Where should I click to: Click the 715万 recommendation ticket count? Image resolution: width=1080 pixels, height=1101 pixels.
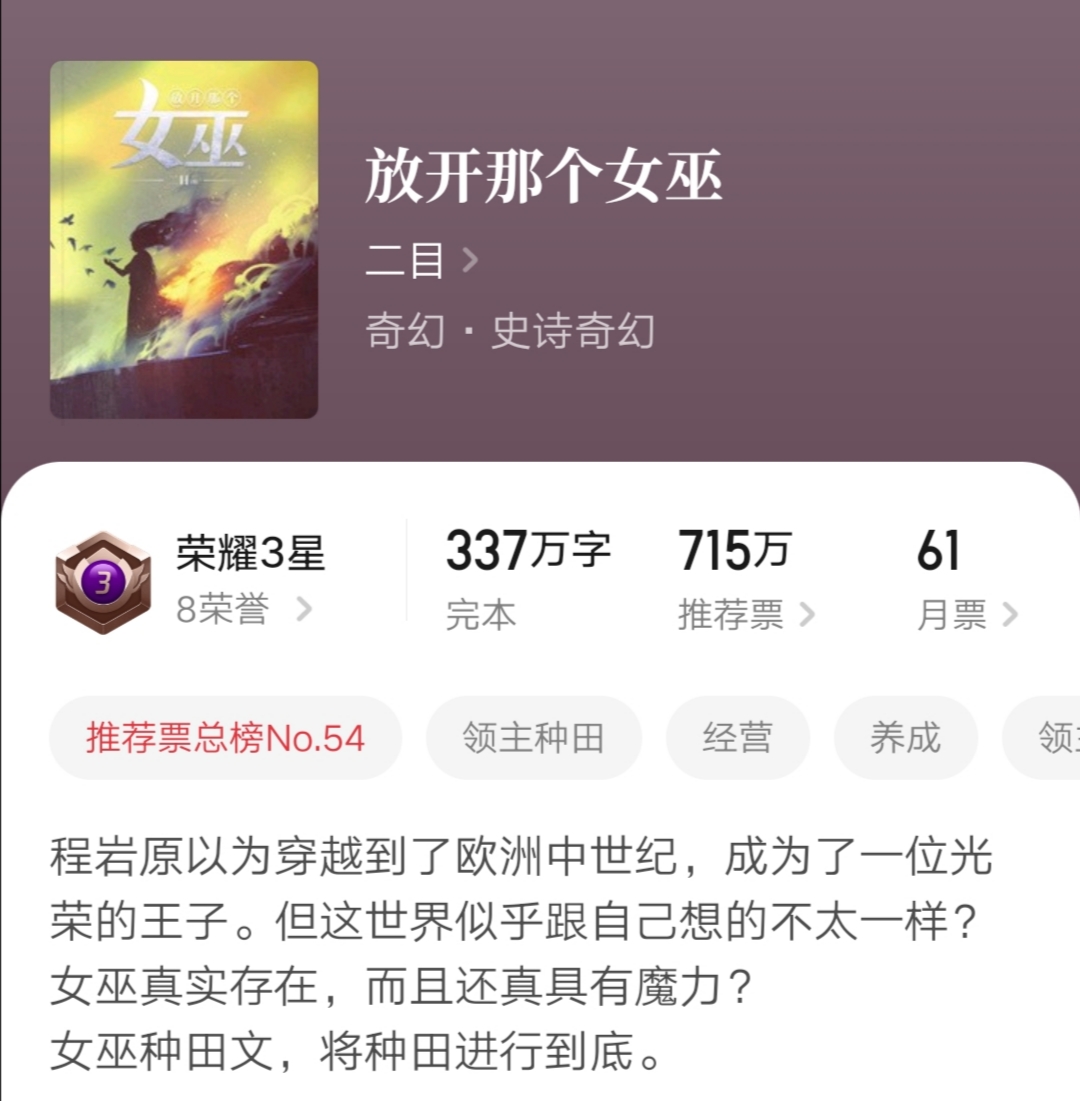[735, 548]
